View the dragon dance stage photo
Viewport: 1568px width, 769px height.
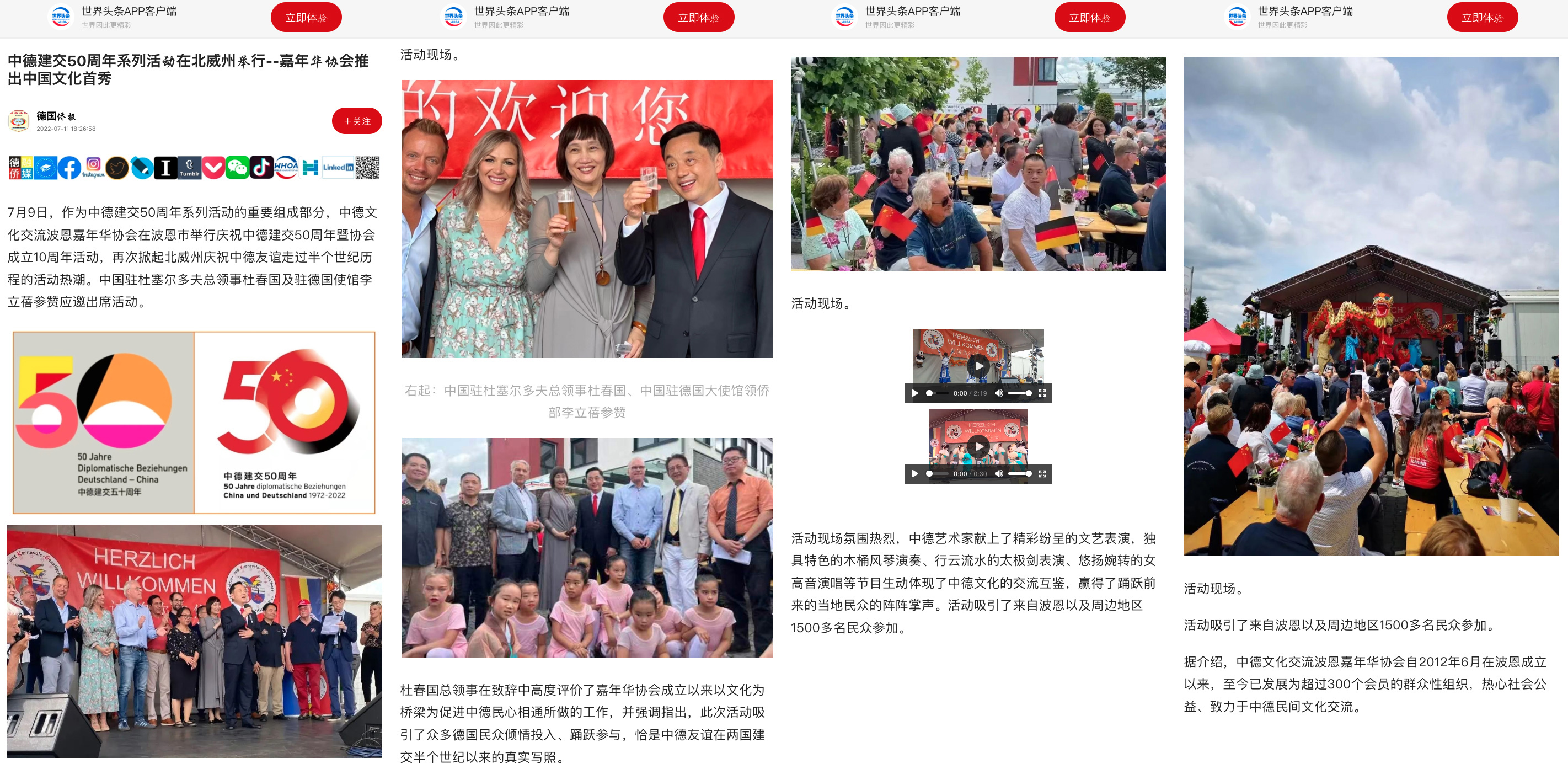[1370, 306]
